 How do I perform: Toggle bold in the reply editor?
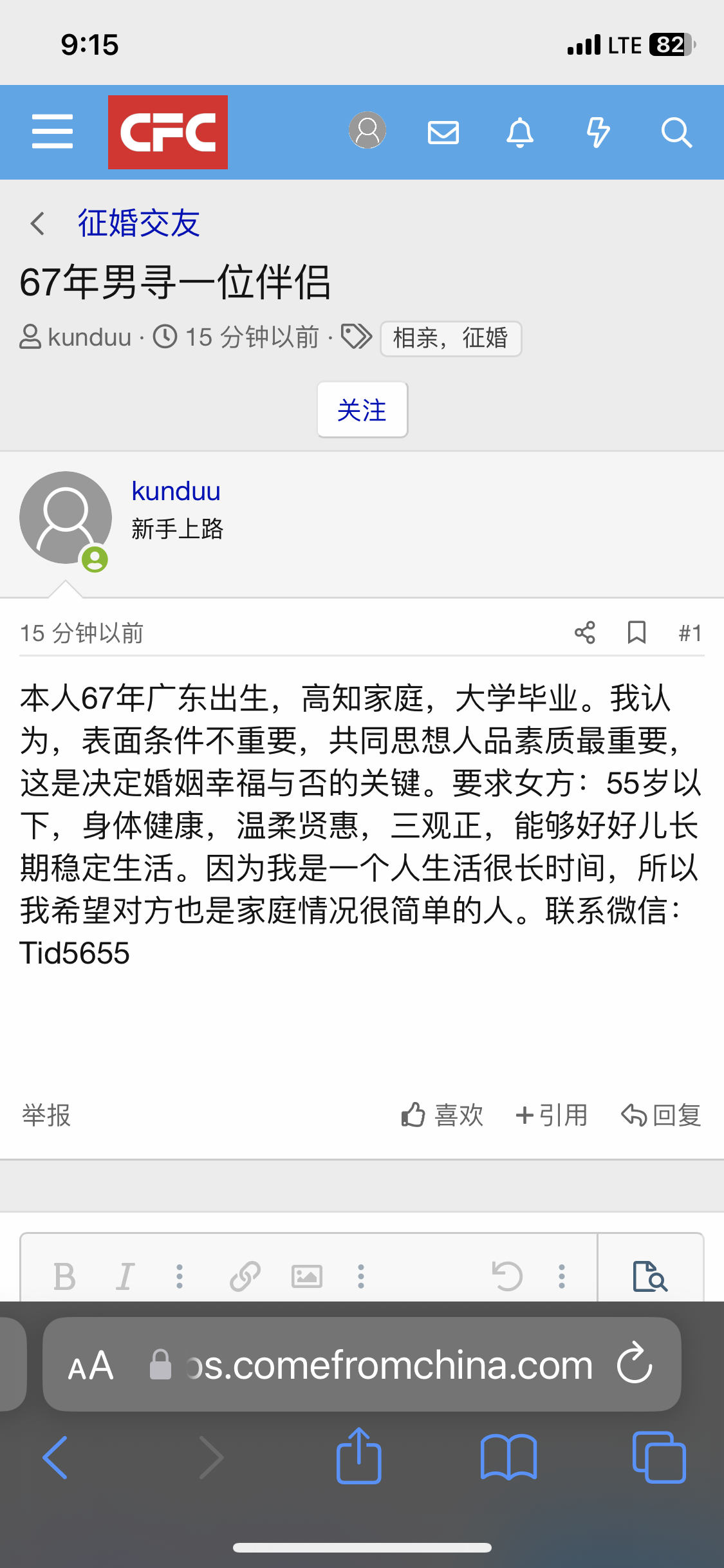[64, 1276]
